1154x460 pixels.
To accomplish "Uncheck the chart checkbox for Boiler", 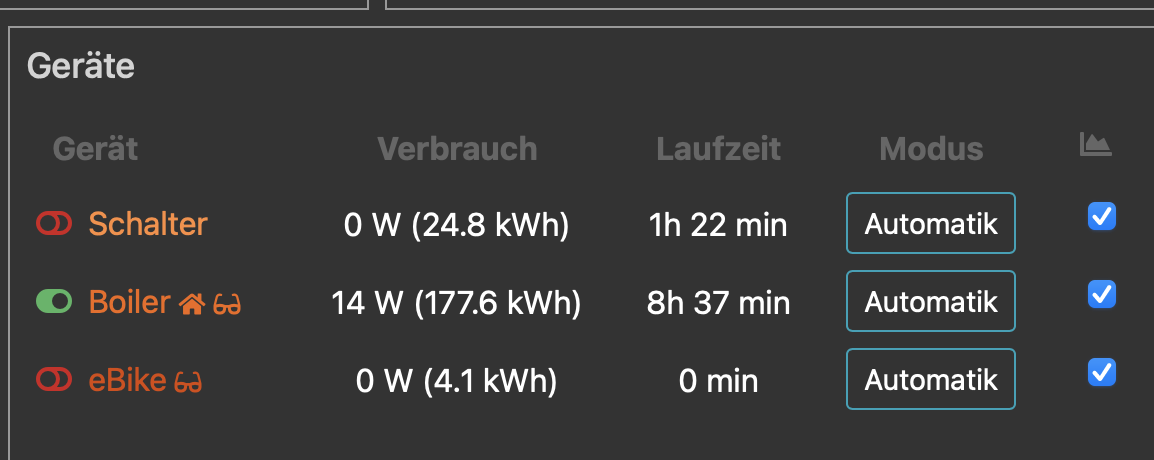I will (x=1101, y=294).
